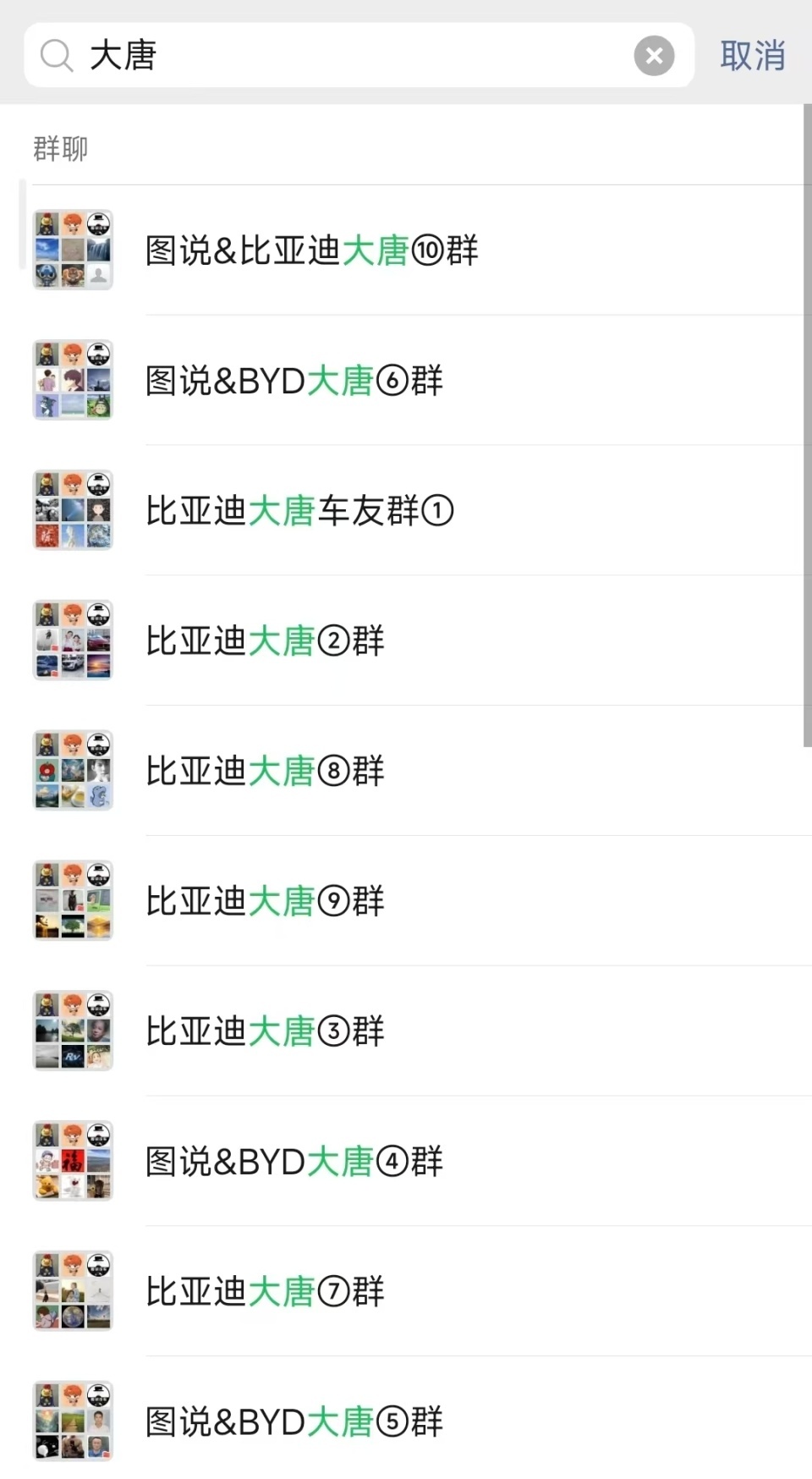Click the 群聊 section header

(59, 147)
